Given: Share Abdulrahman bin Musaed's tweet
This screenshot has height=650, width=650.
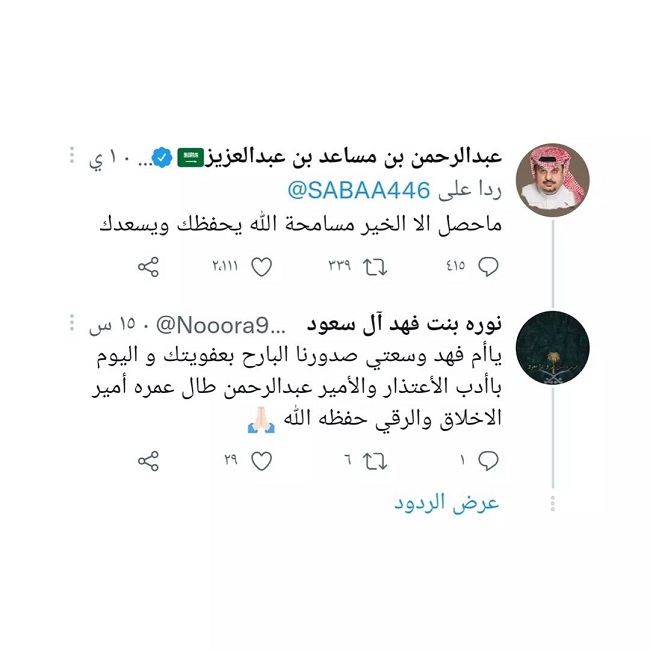Looking at the screenshot, I should tap(148, 268).
